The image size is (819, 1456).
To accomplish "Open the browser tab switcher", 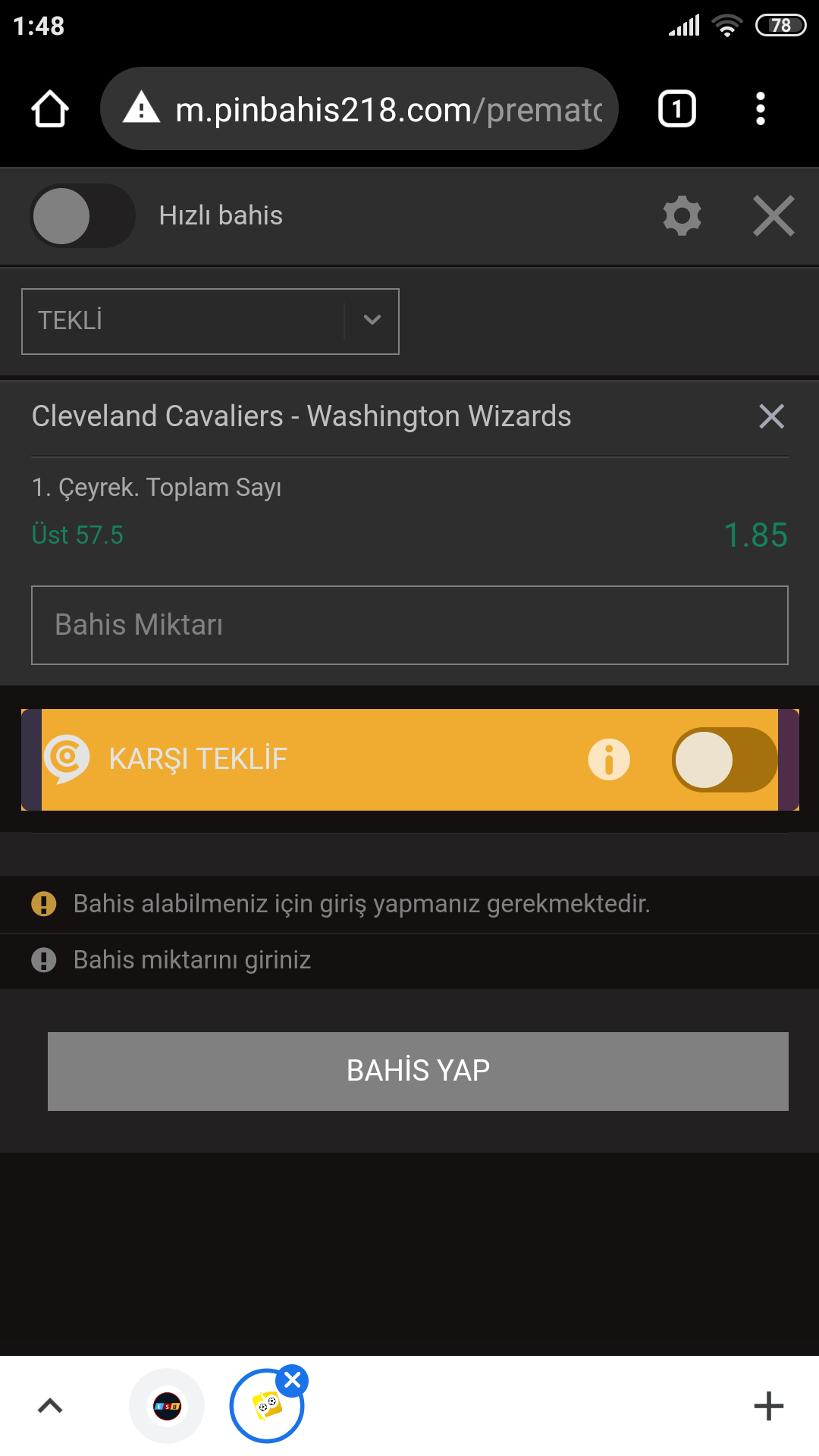I will coord(677,109).
